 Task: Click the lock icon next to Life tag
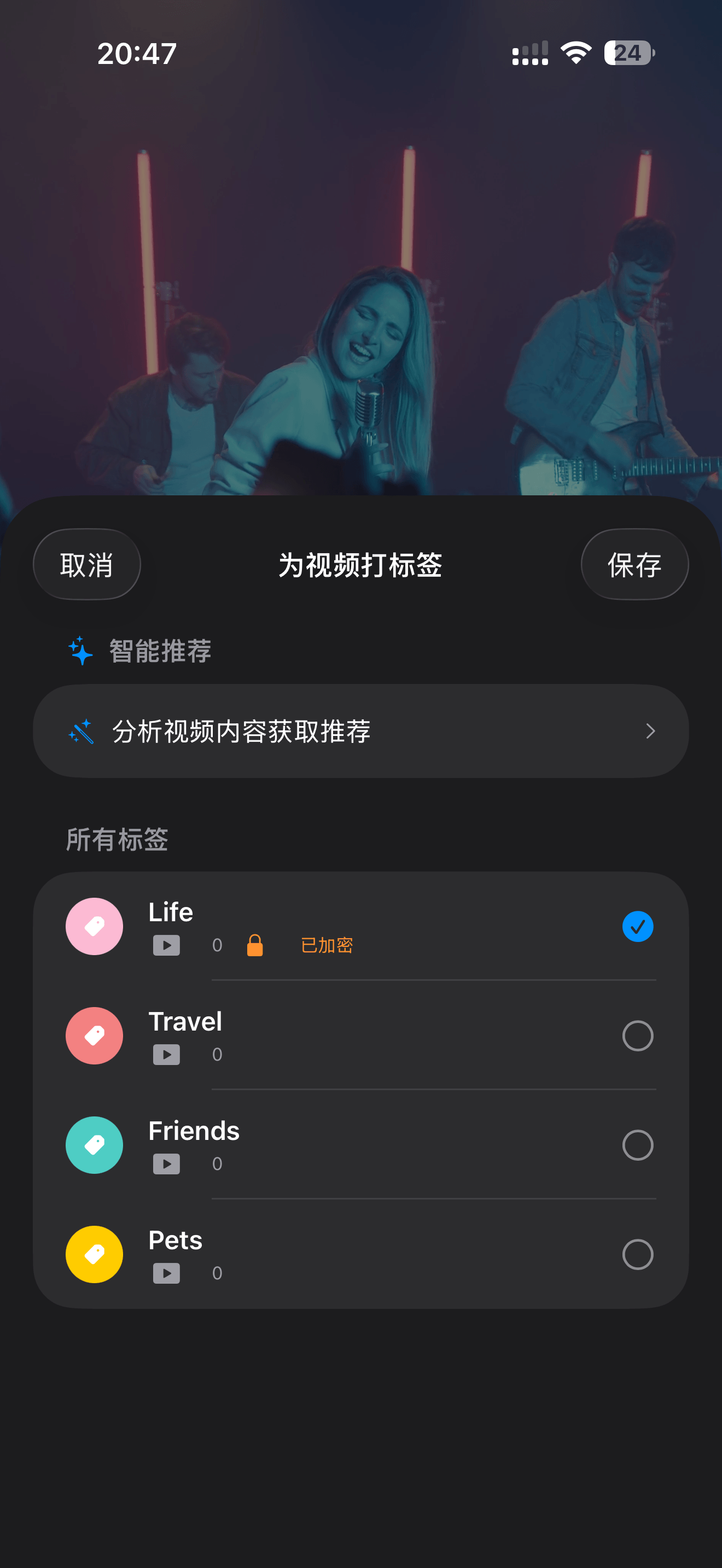click(x=254, y=944)
